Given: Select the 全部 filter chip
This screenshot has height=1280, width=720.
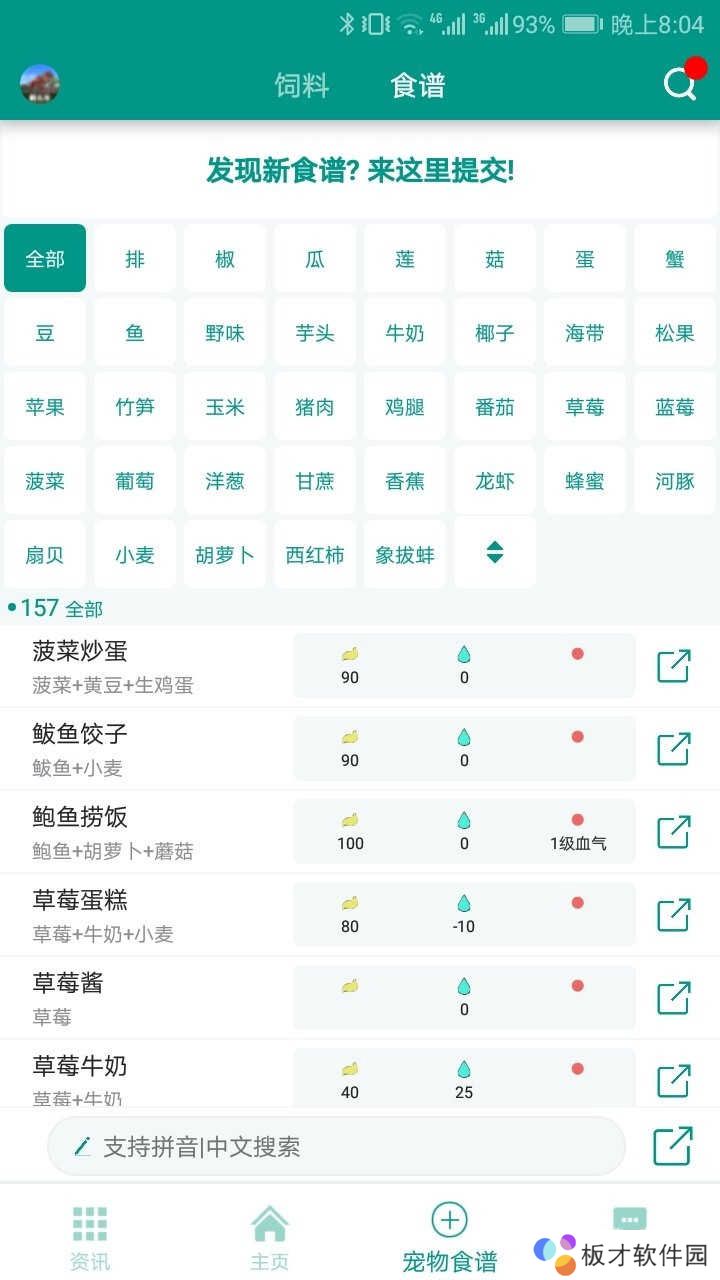Looking at the screenshot, I should pos(45,259).
